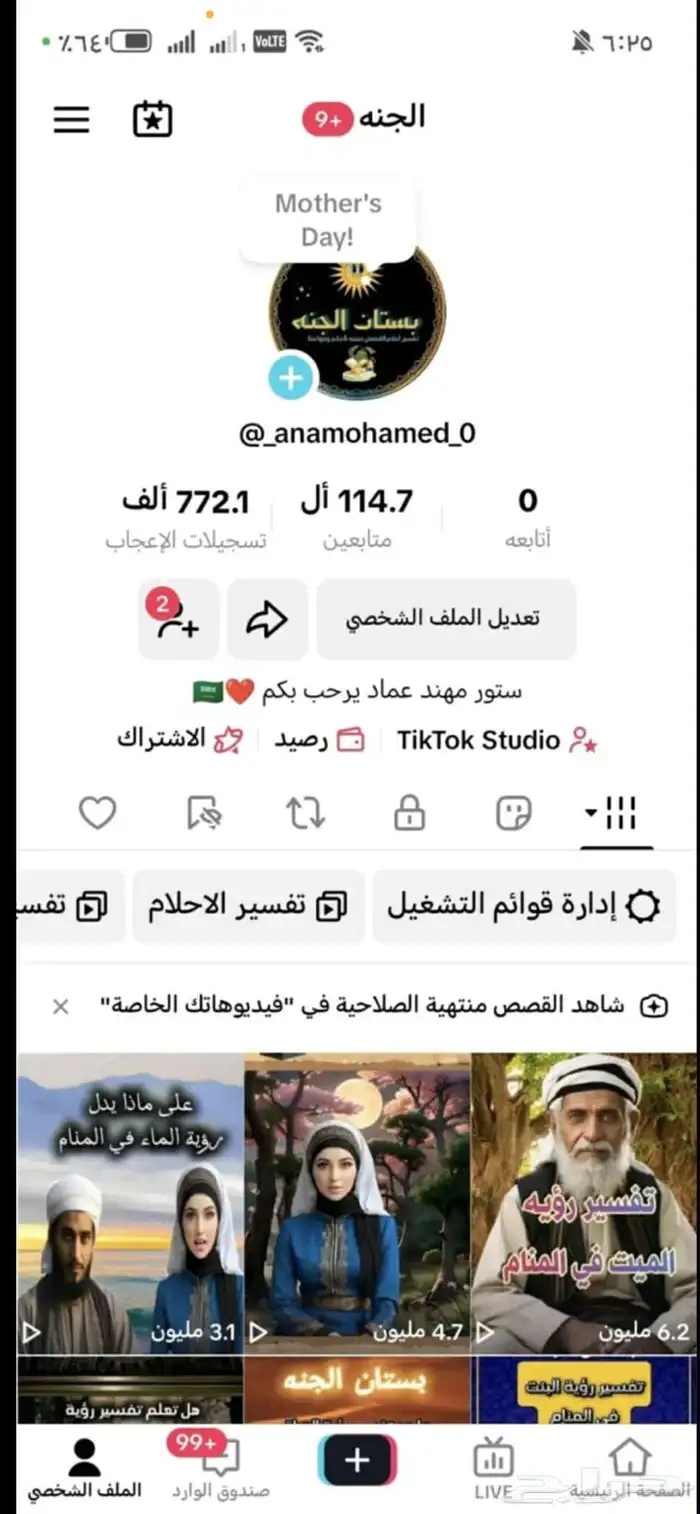
Task: Open the add friends button
Action: click(x=178, y=619)
